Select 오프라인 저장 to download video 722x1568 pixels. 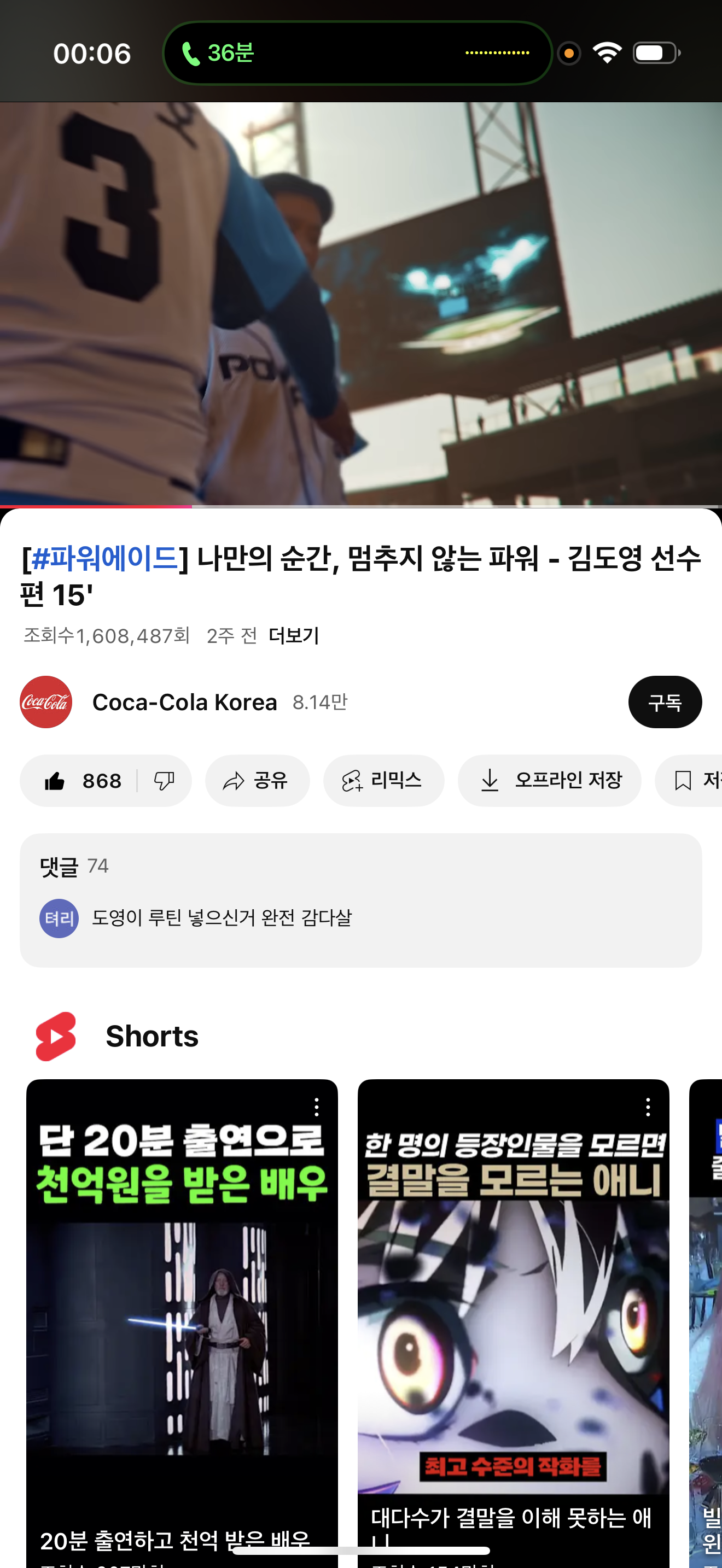(x=549, y=781)
